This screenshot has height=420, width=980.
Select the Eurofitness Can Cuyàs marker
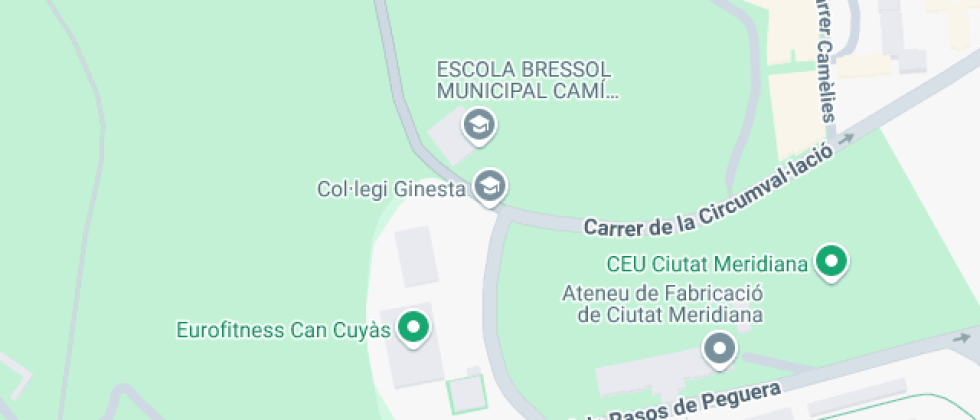tap(413, 327)
